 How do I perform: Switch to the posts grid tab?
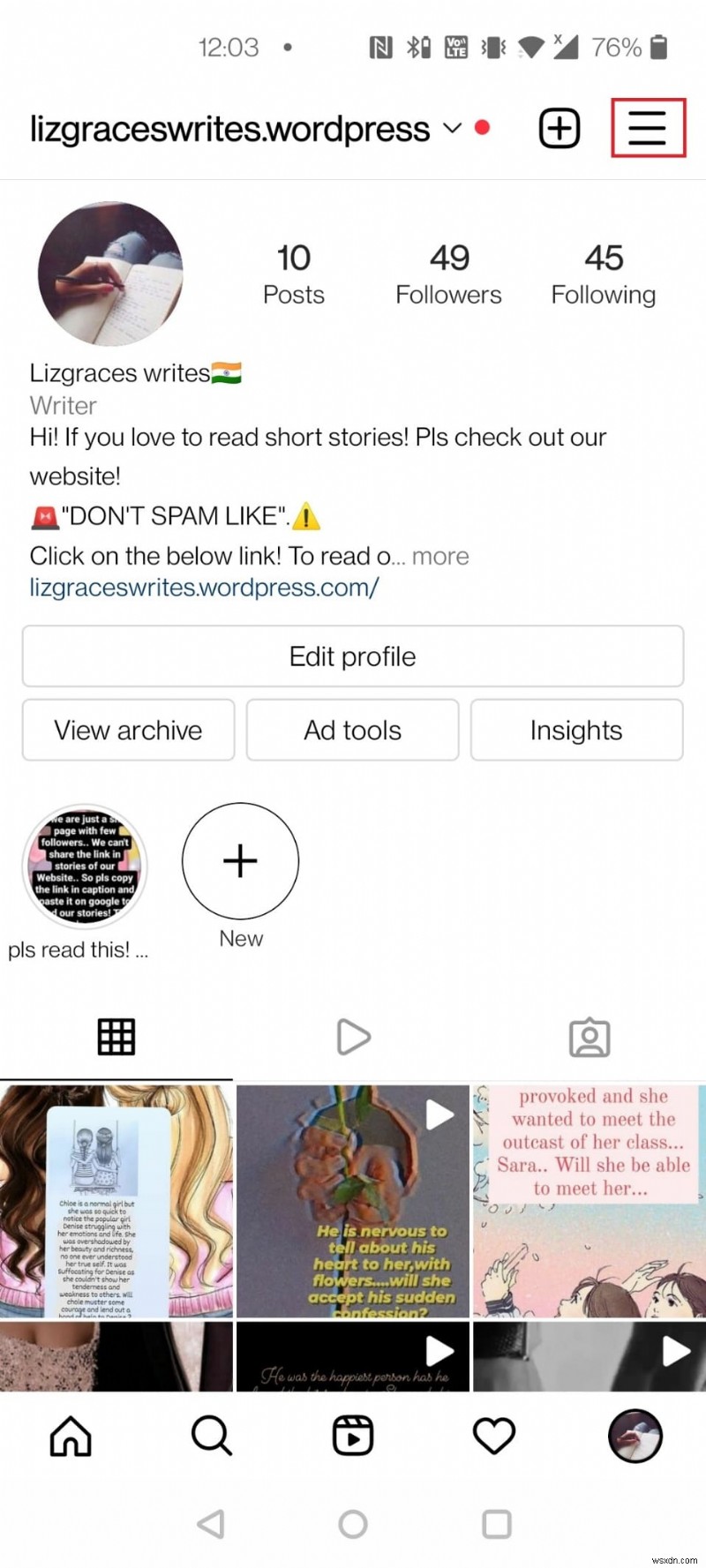click(x=116, y=1037)
